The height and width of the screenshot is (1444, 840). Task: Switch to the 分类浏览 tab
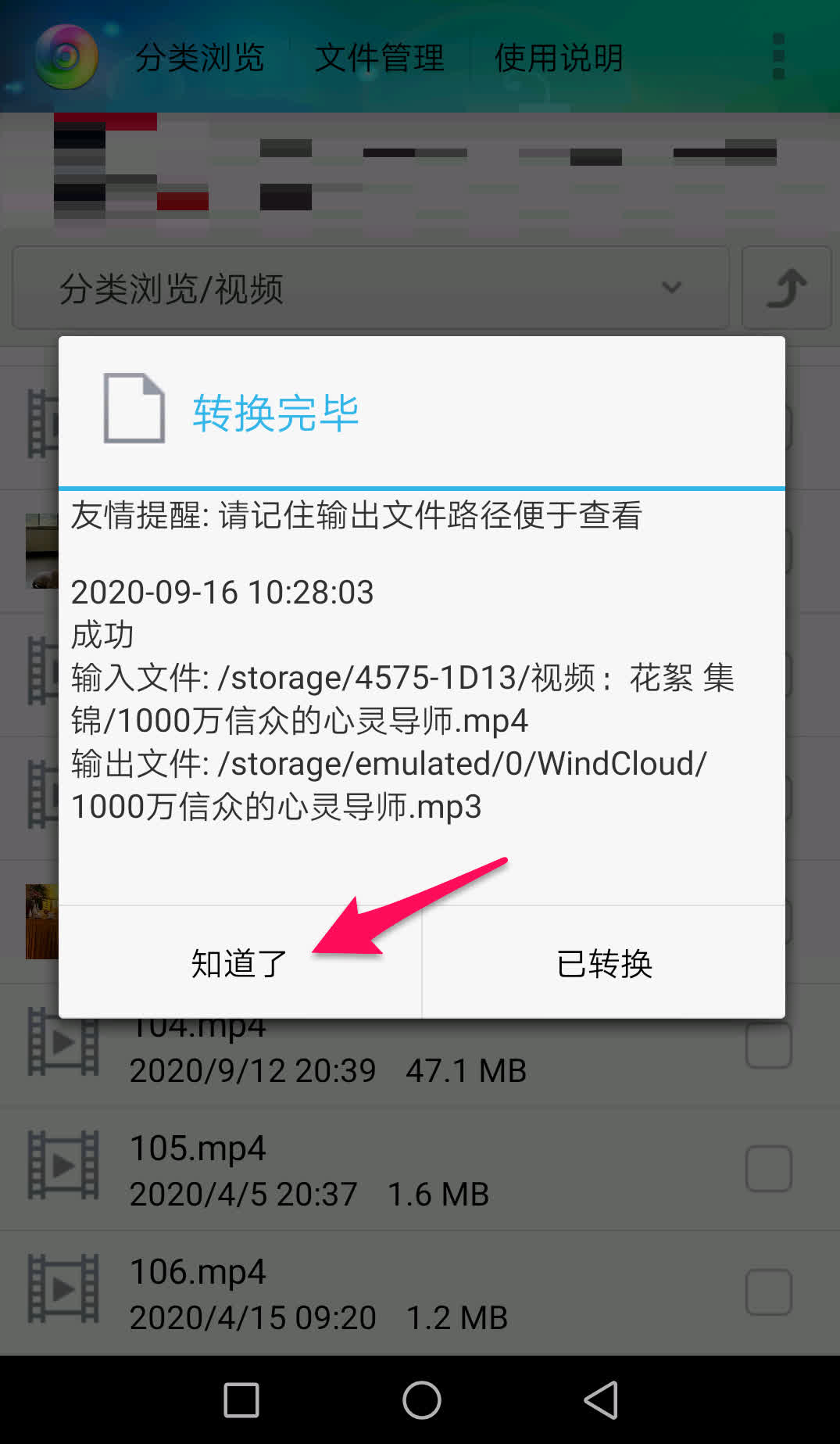pyautogui.click(x=200, y=57)
